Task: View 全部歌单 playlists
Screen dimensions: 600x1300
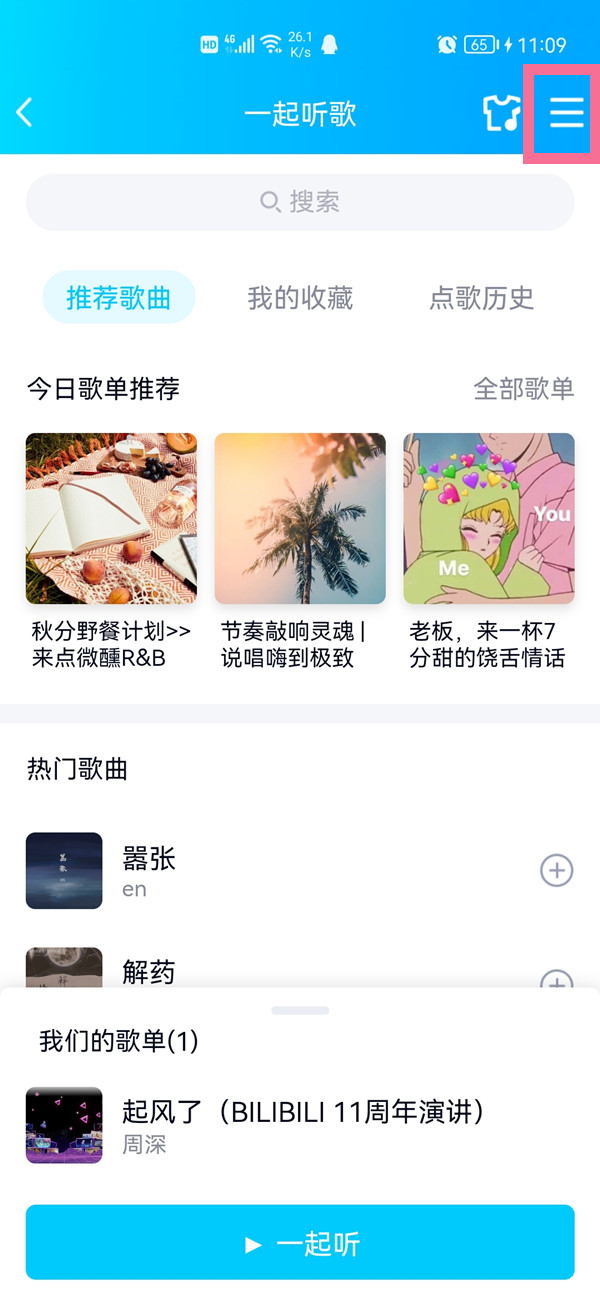Action: tap(524, 388)
